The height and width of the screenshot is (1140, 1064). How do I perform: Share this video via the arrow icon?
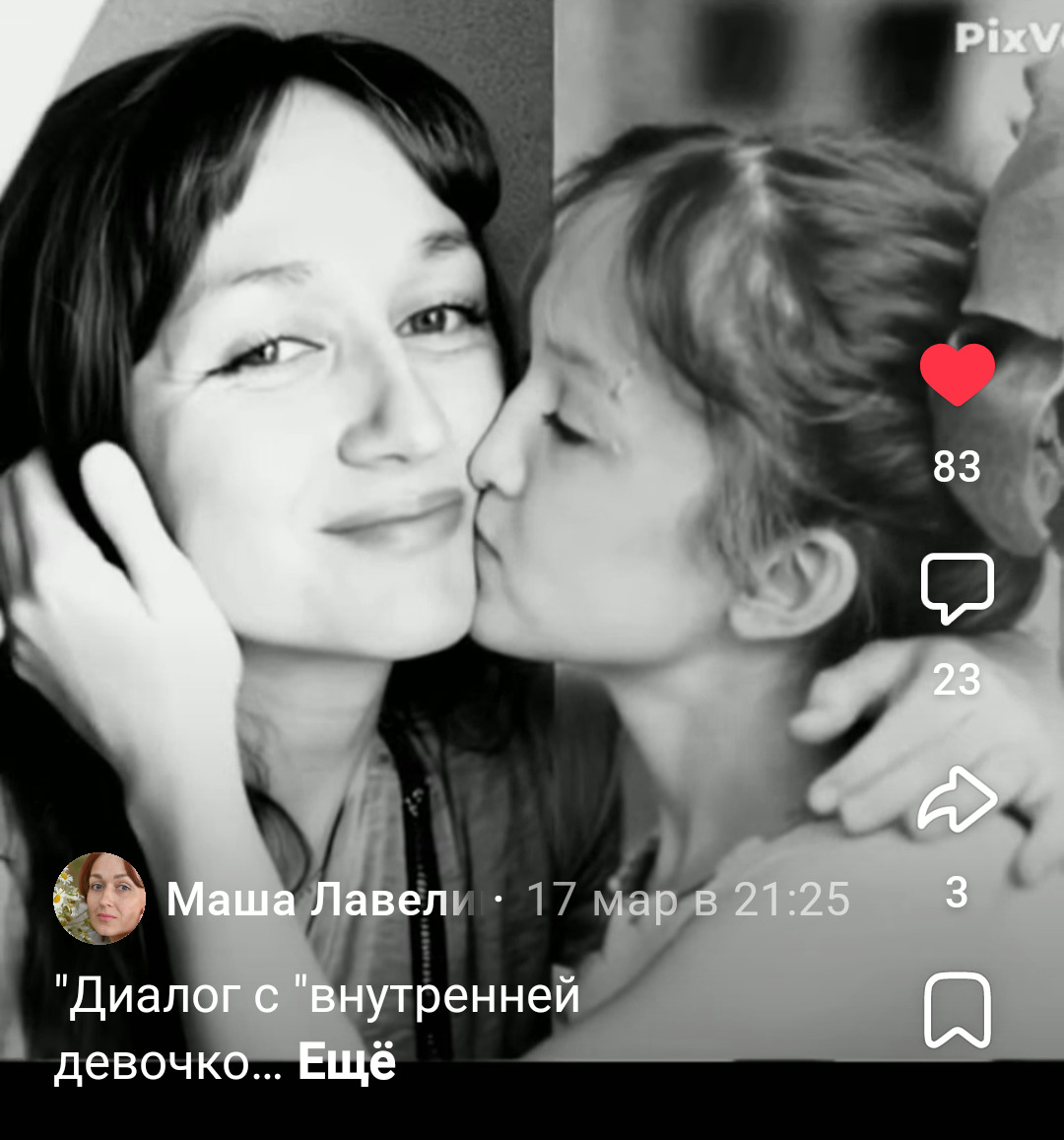957,800
